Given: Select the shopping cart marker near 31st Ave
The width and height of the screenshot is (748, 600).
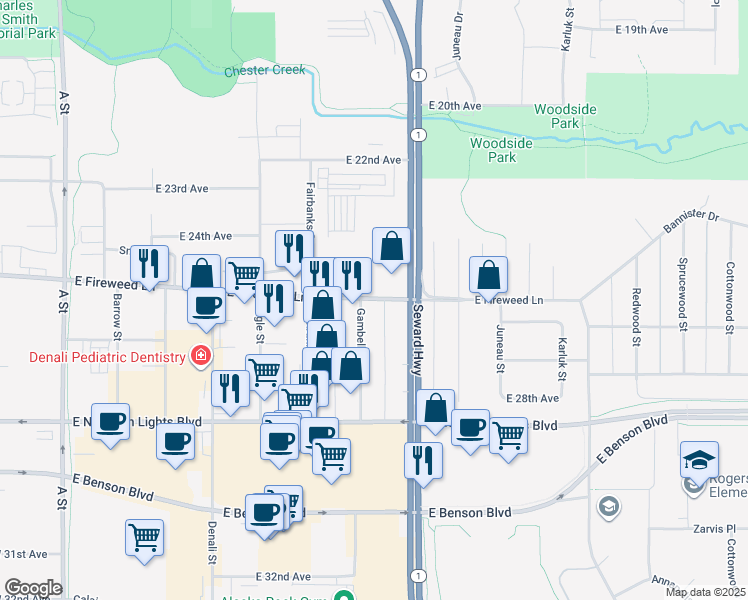Looking at the screenshot, I should coord(145,541).
